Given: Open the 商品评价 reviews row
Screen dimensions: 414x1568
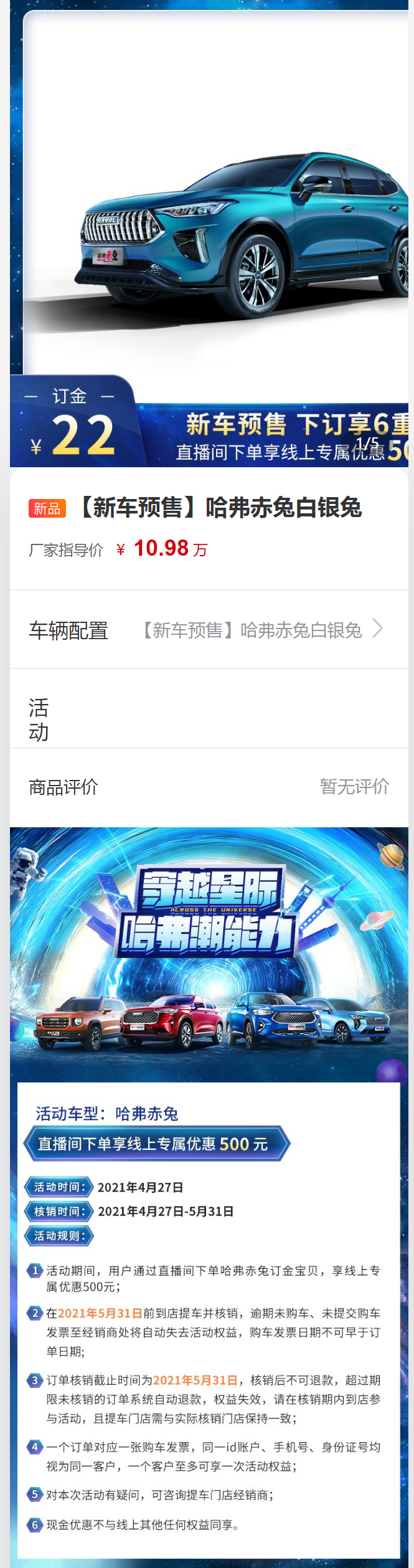Looking at the screenshot, I should tap(209, 787).
